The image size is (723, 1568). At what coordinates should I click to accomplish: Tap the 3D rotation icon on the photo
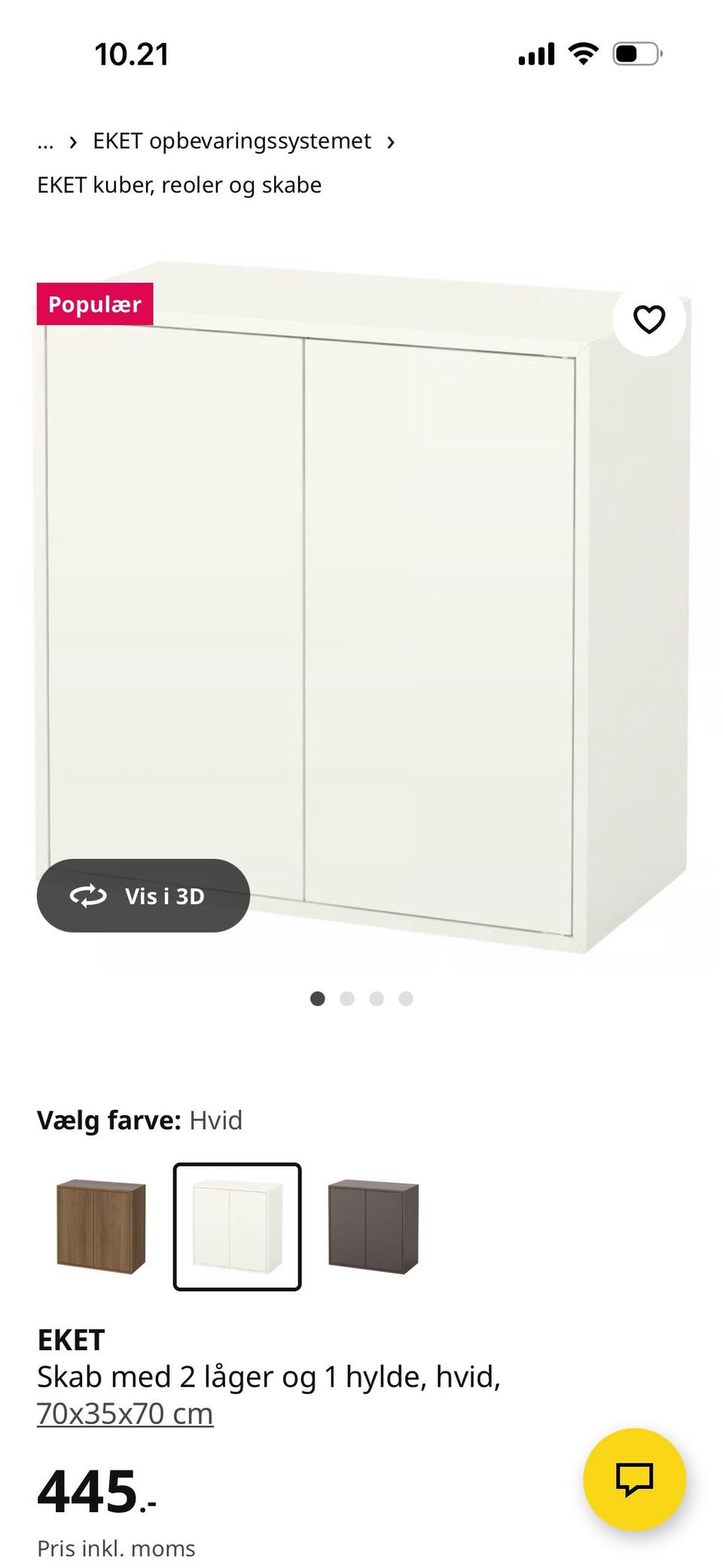(x=89, y=896)
